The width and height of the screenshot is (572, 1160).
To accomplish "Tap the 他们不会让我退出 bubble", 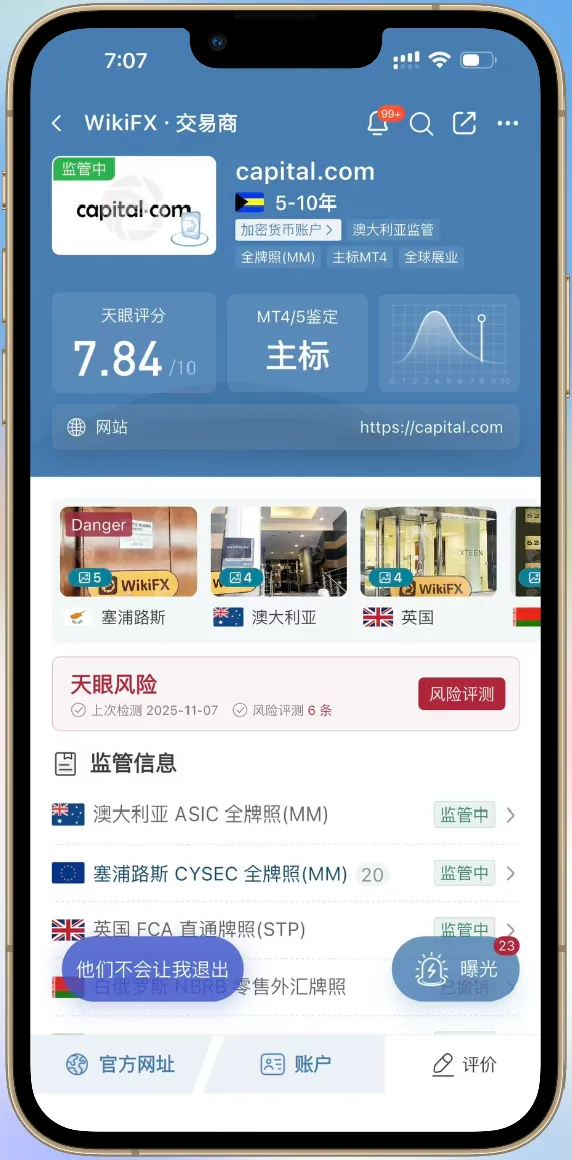I will 152,969.
